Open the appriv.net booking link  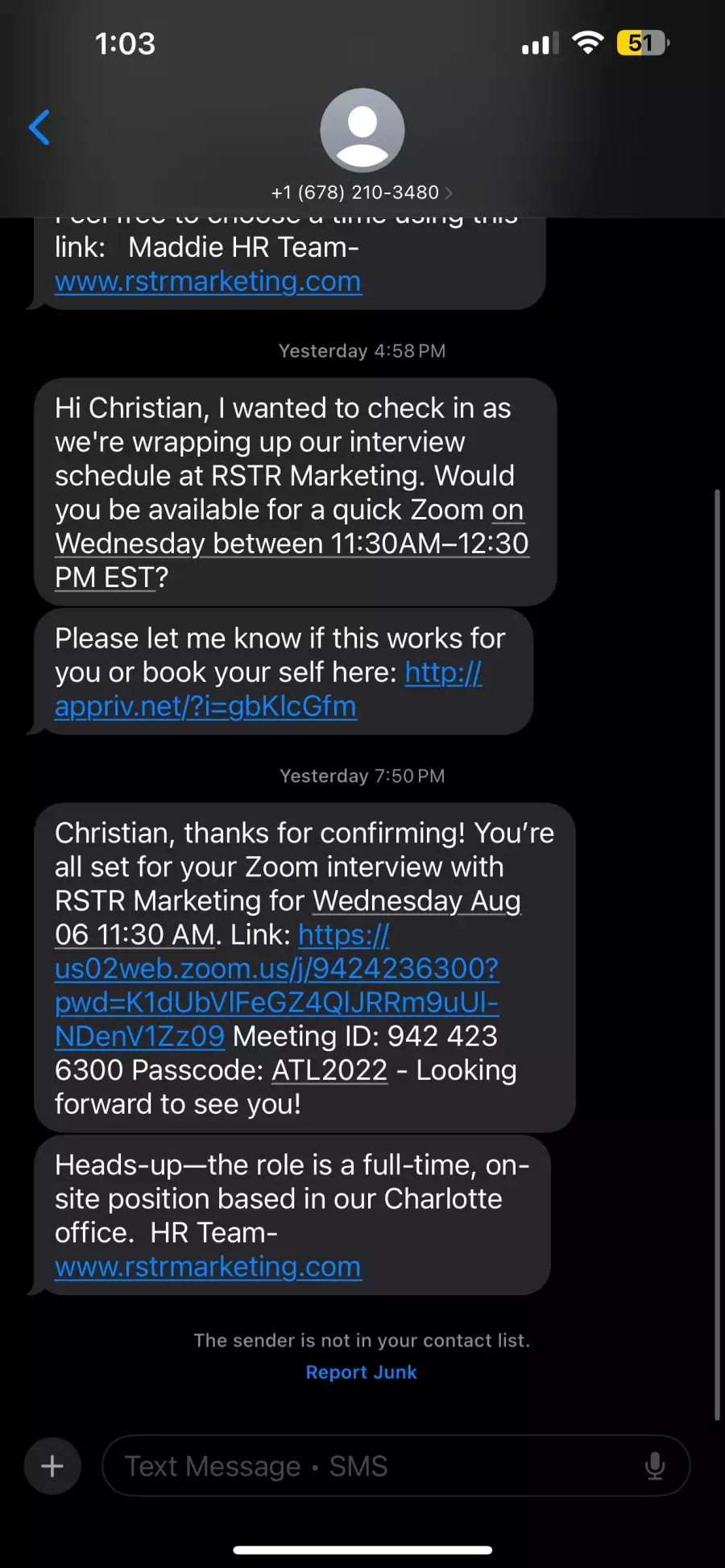pyautogui.click(x=268, y=689)
